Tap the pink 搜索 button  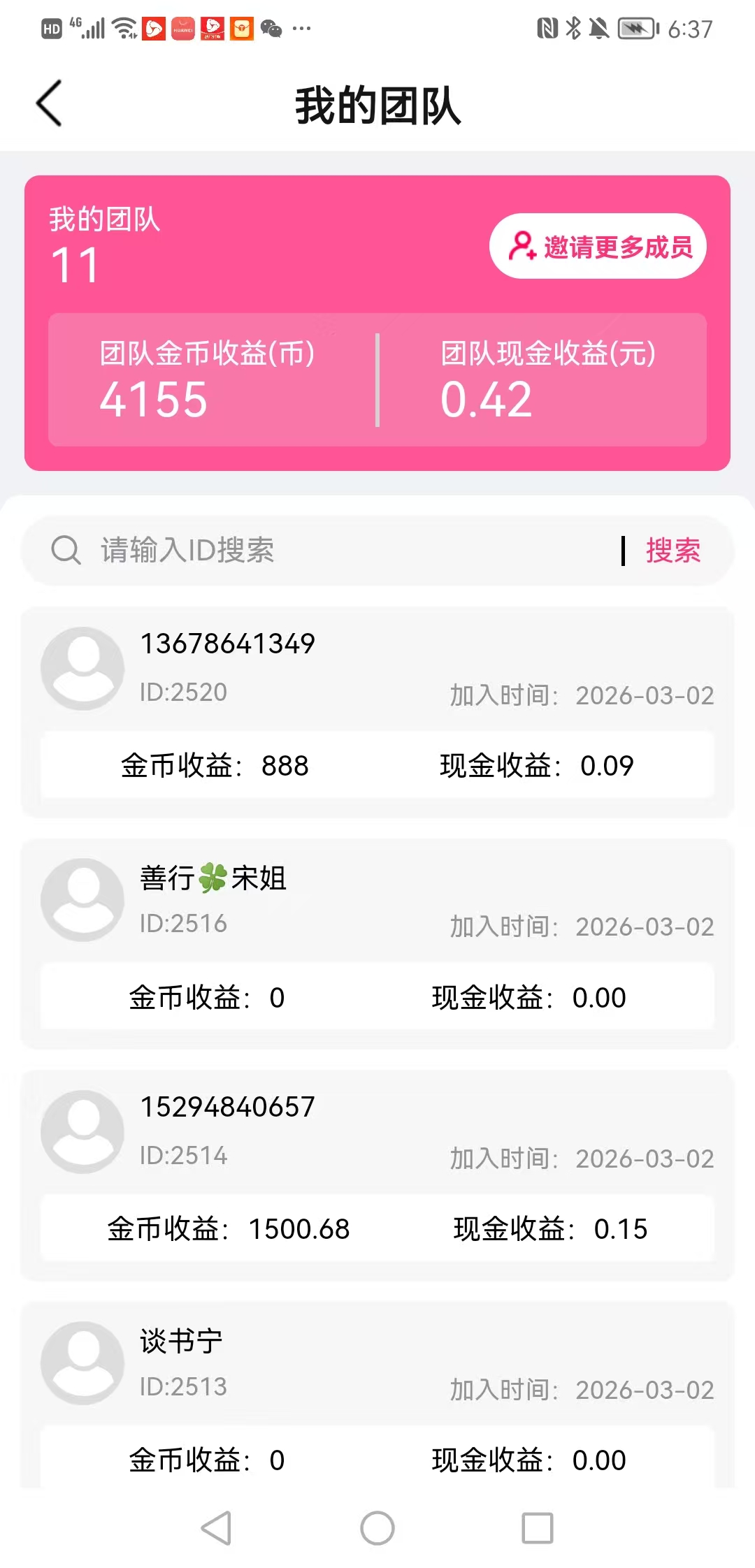coord(673,550)
